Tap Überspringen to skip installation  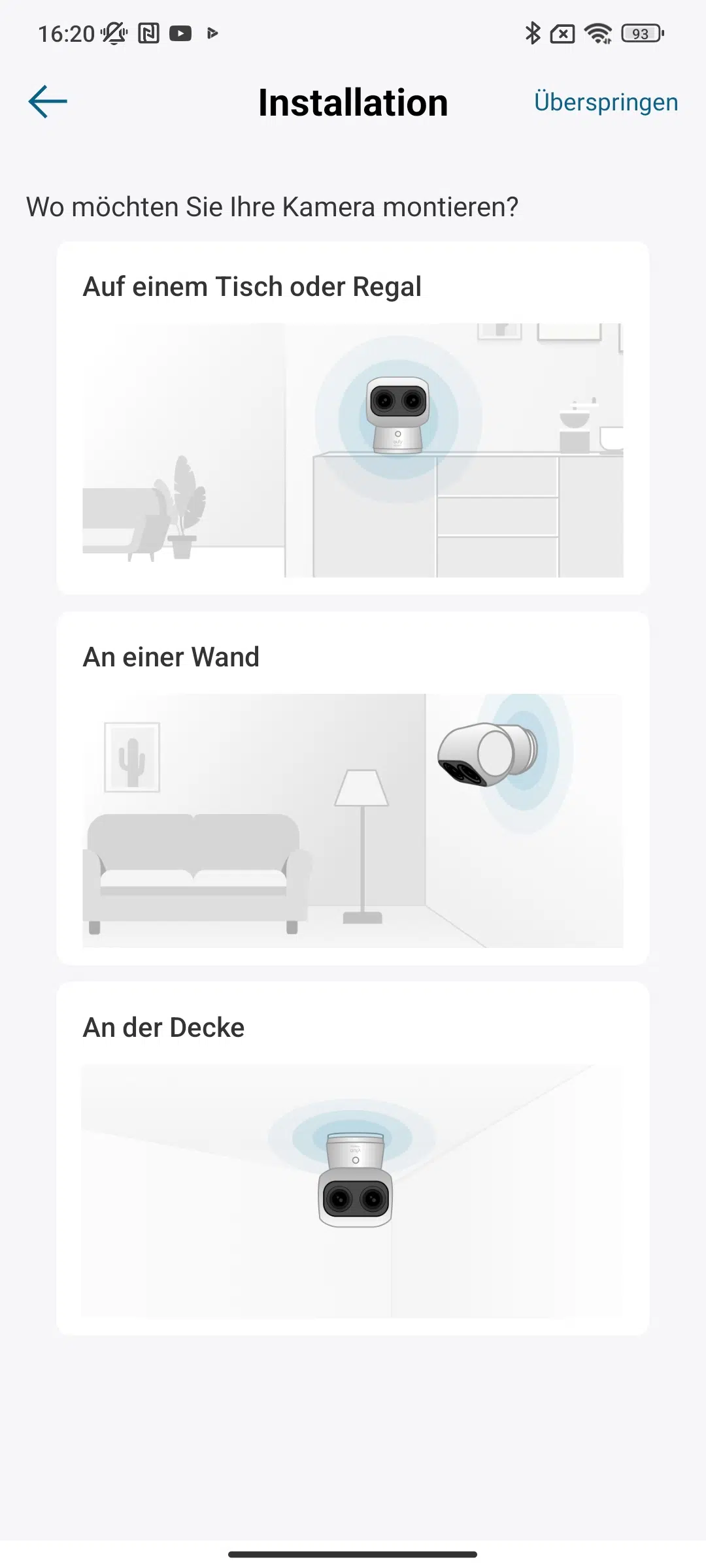pyautogui.click(x=606, y=103)
